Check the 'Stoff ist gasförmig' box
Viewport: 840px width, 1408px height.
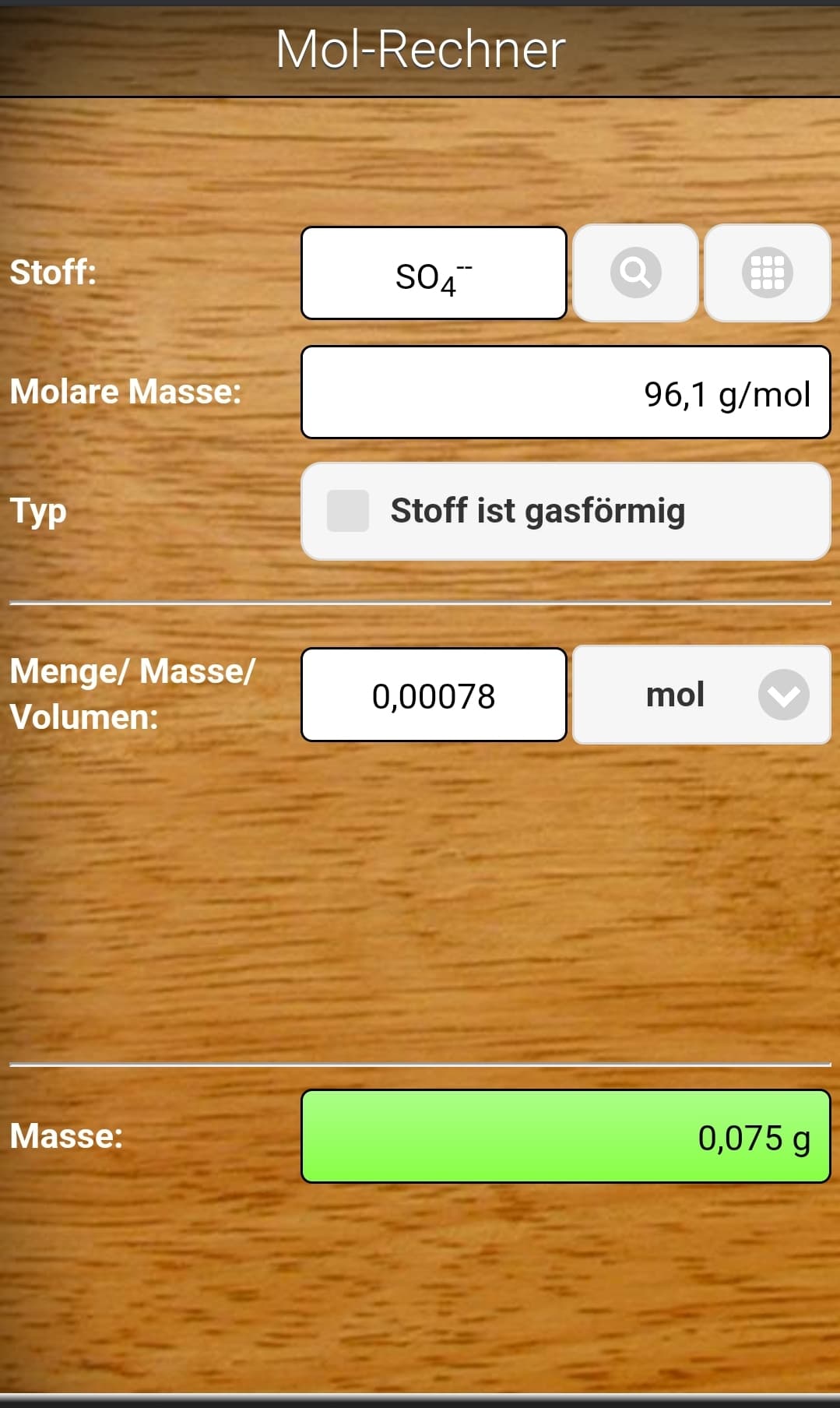[x=348, y=511]
